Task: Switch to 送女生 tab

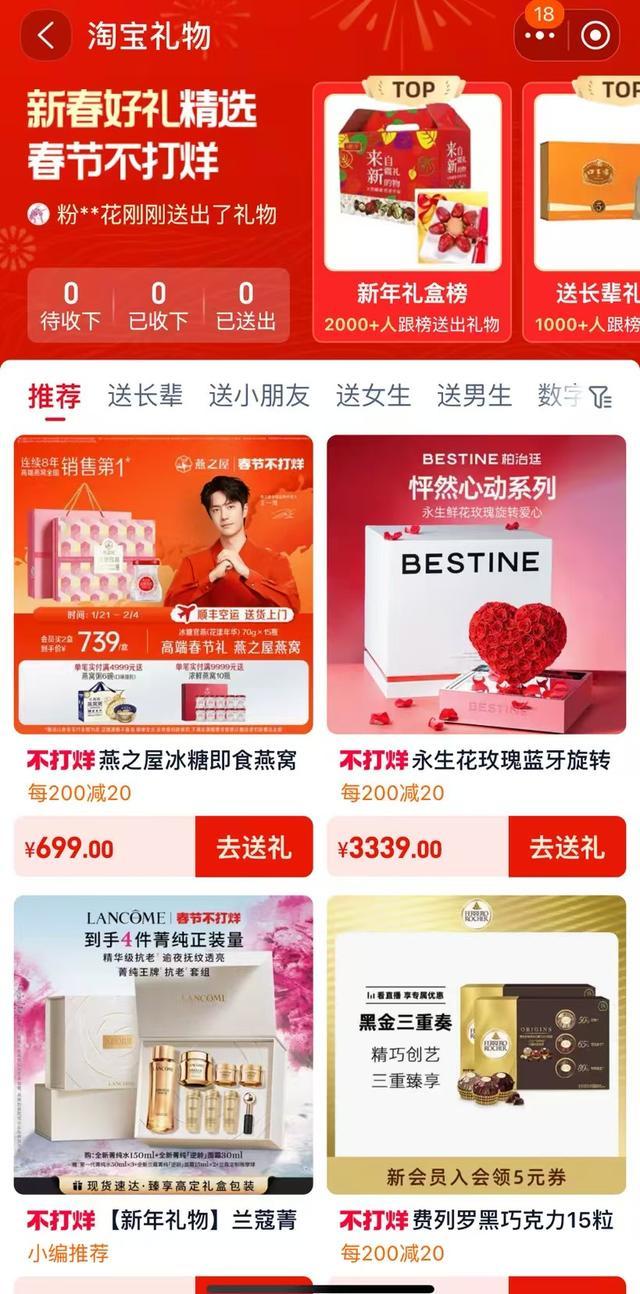Action: coord(373,396)
